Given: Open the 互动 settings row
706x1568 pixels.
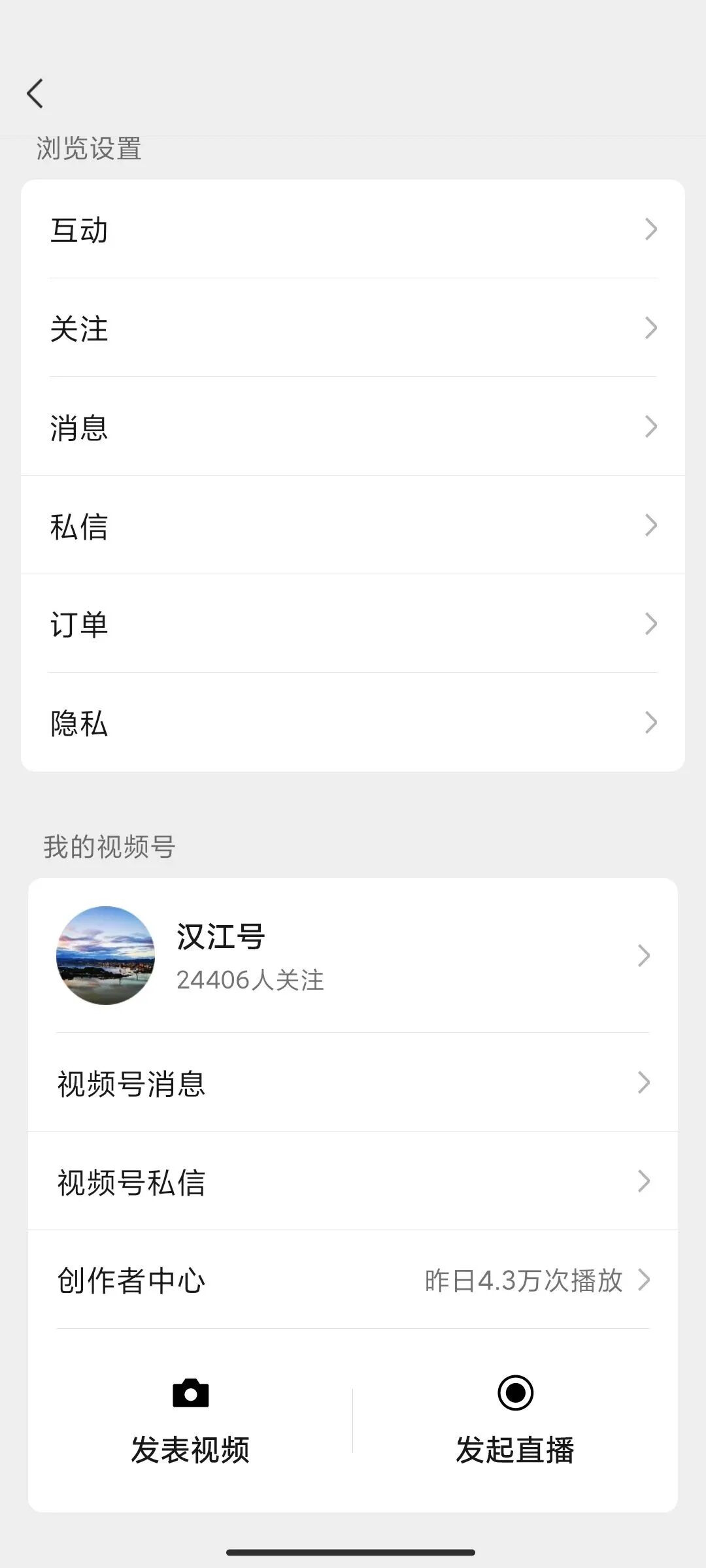Looking at the screenshot, I should coord(353,229).
